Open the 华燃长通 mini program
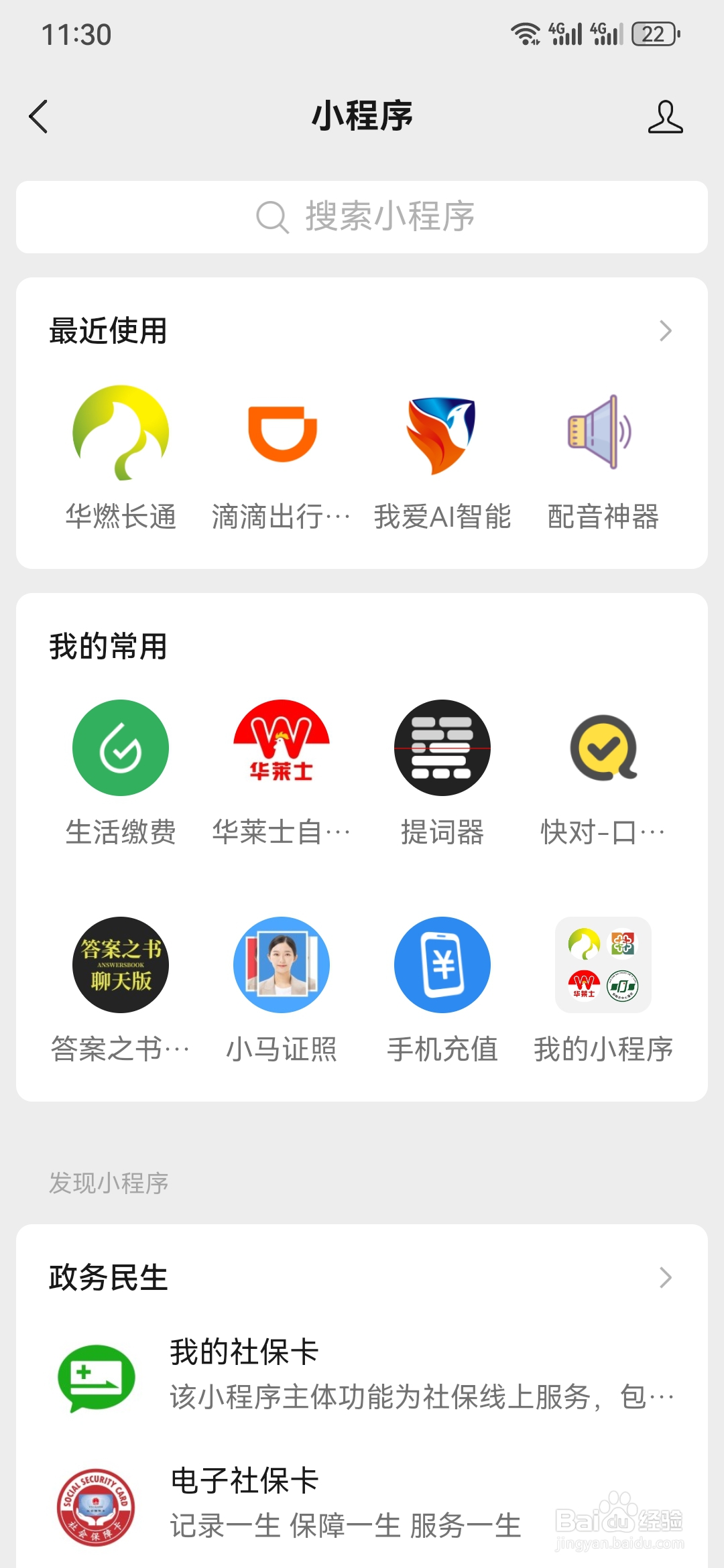The image size is (724, 1568). pos(121,433)
